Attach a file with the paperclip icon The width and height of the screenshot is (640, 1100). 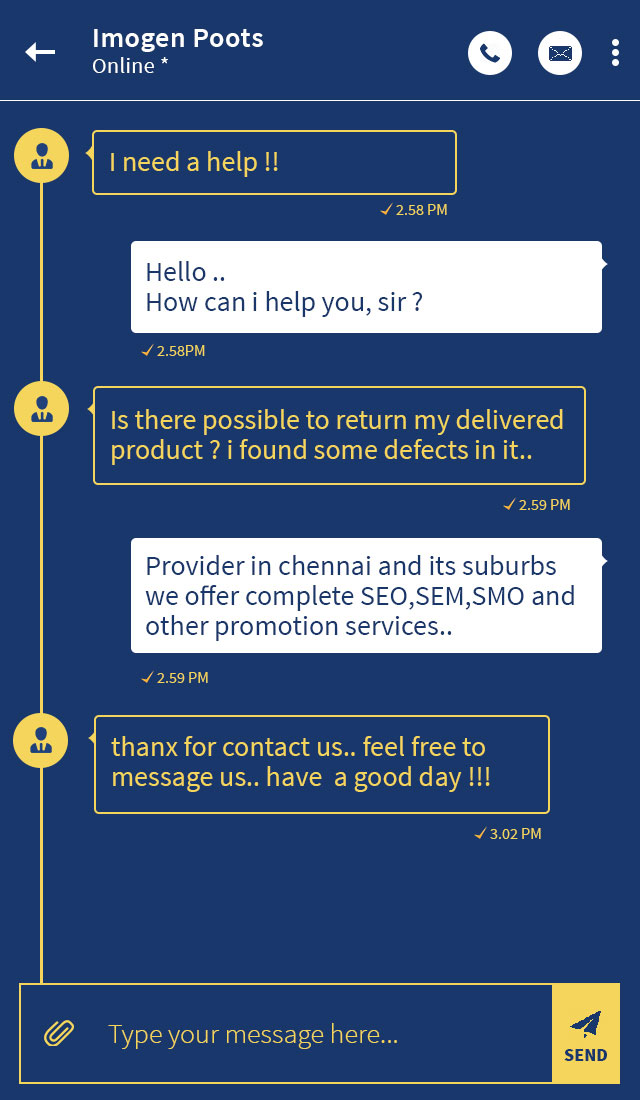click(x=60, y=1033)
